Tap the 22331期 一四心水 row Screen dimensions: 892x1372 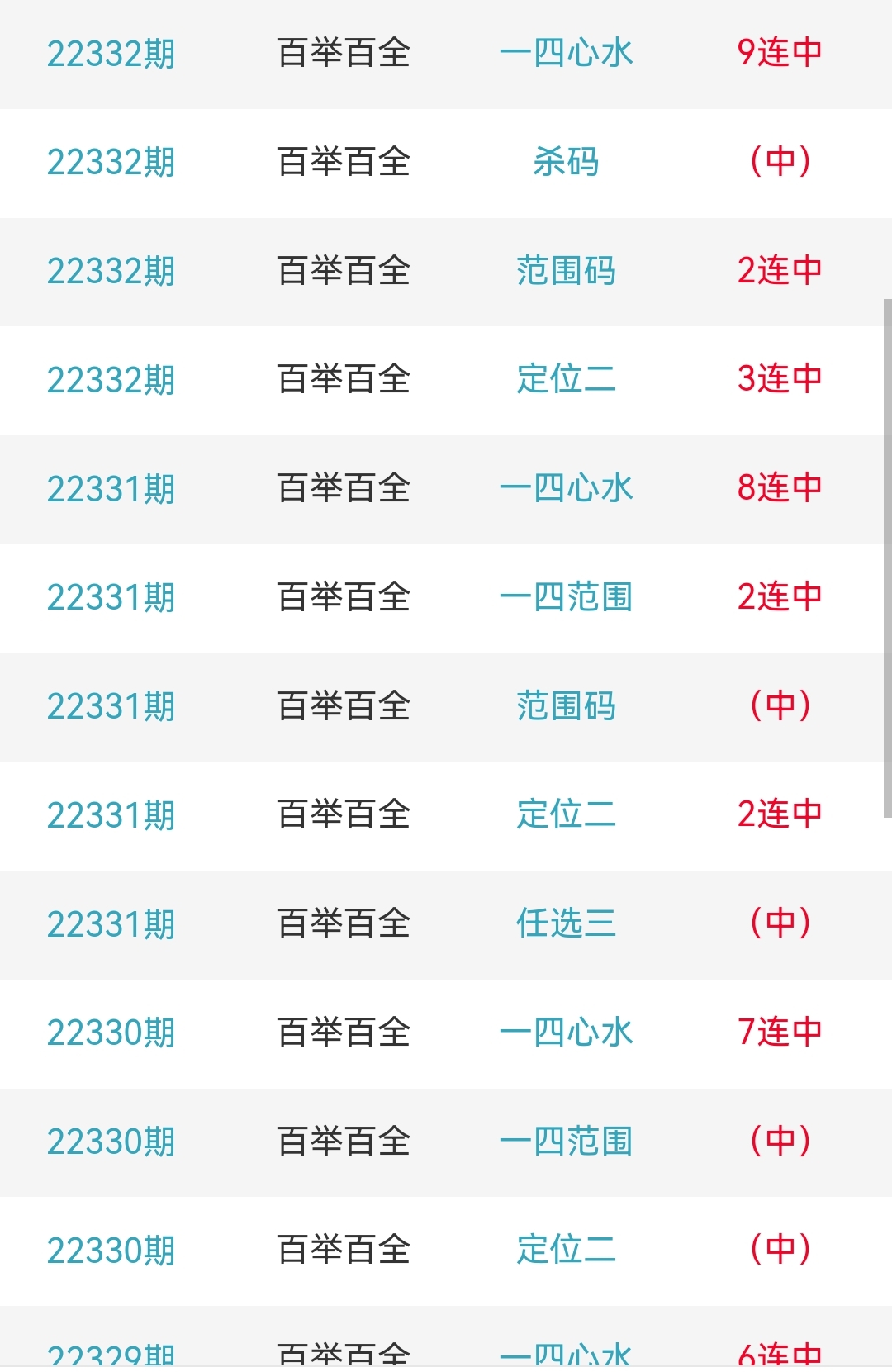click(566, 488)
